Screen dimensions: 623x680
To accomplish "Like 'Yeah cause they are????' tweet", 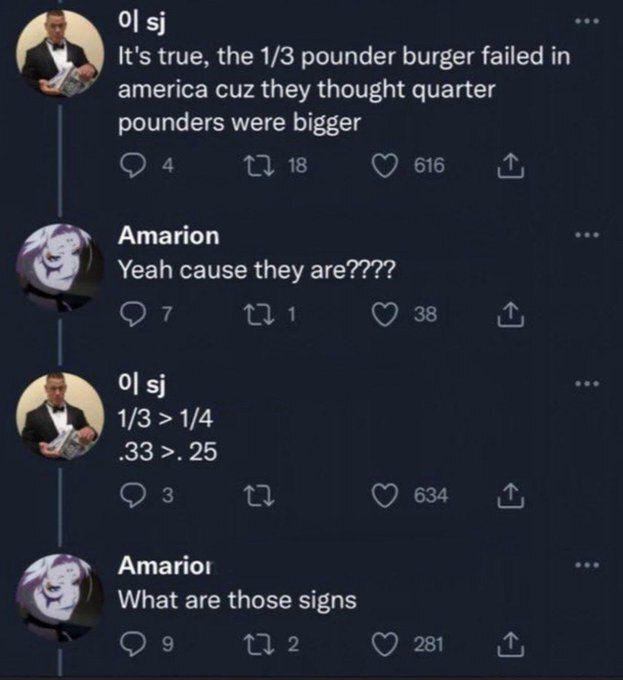I will click(x=384, y=316).
